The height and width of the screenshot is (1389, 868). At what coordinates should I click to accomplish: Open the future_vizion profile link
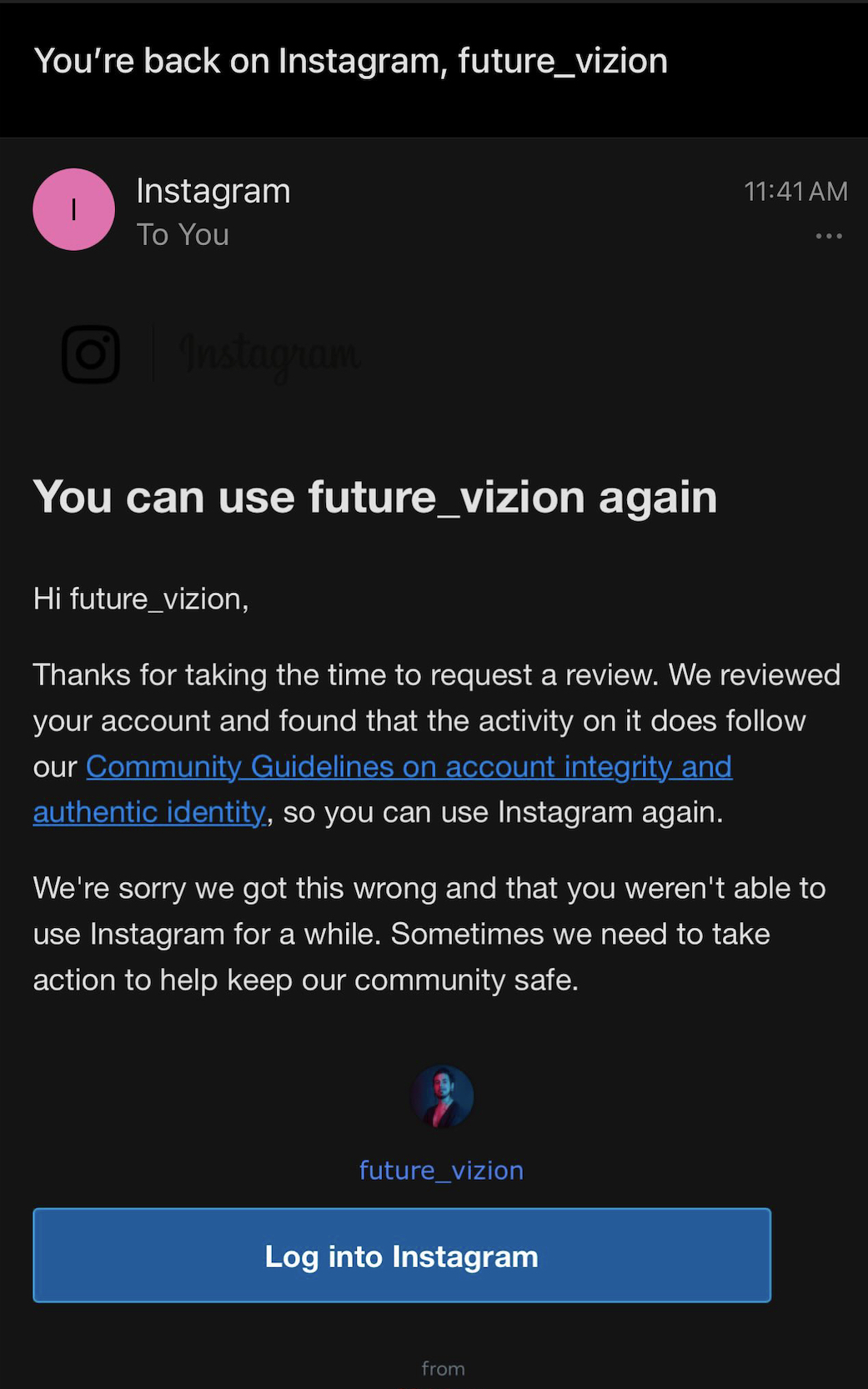coord(441,1170)
